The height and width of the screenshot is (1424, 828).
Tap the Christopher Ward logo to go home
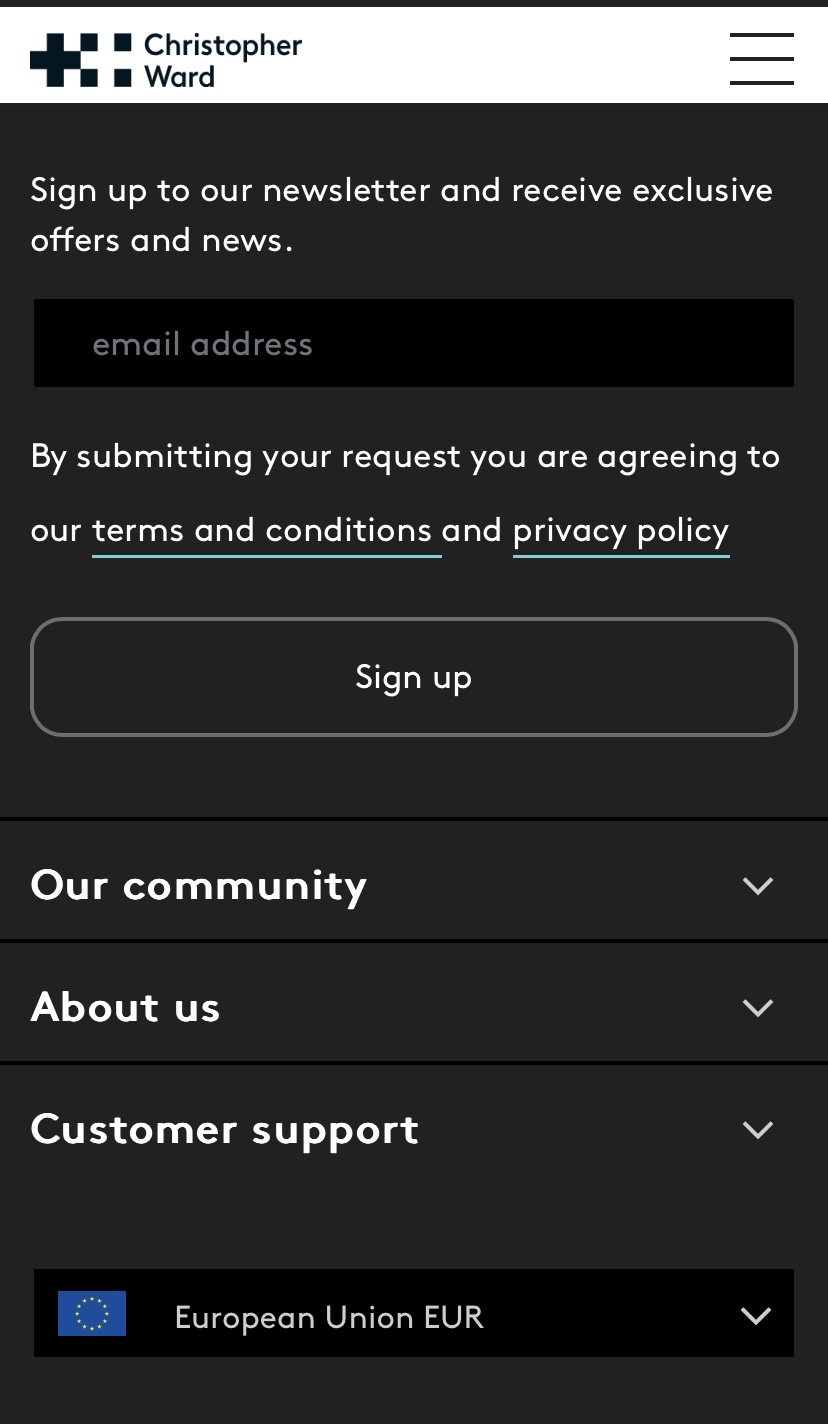pyautogui.click(x=166, y=60)
